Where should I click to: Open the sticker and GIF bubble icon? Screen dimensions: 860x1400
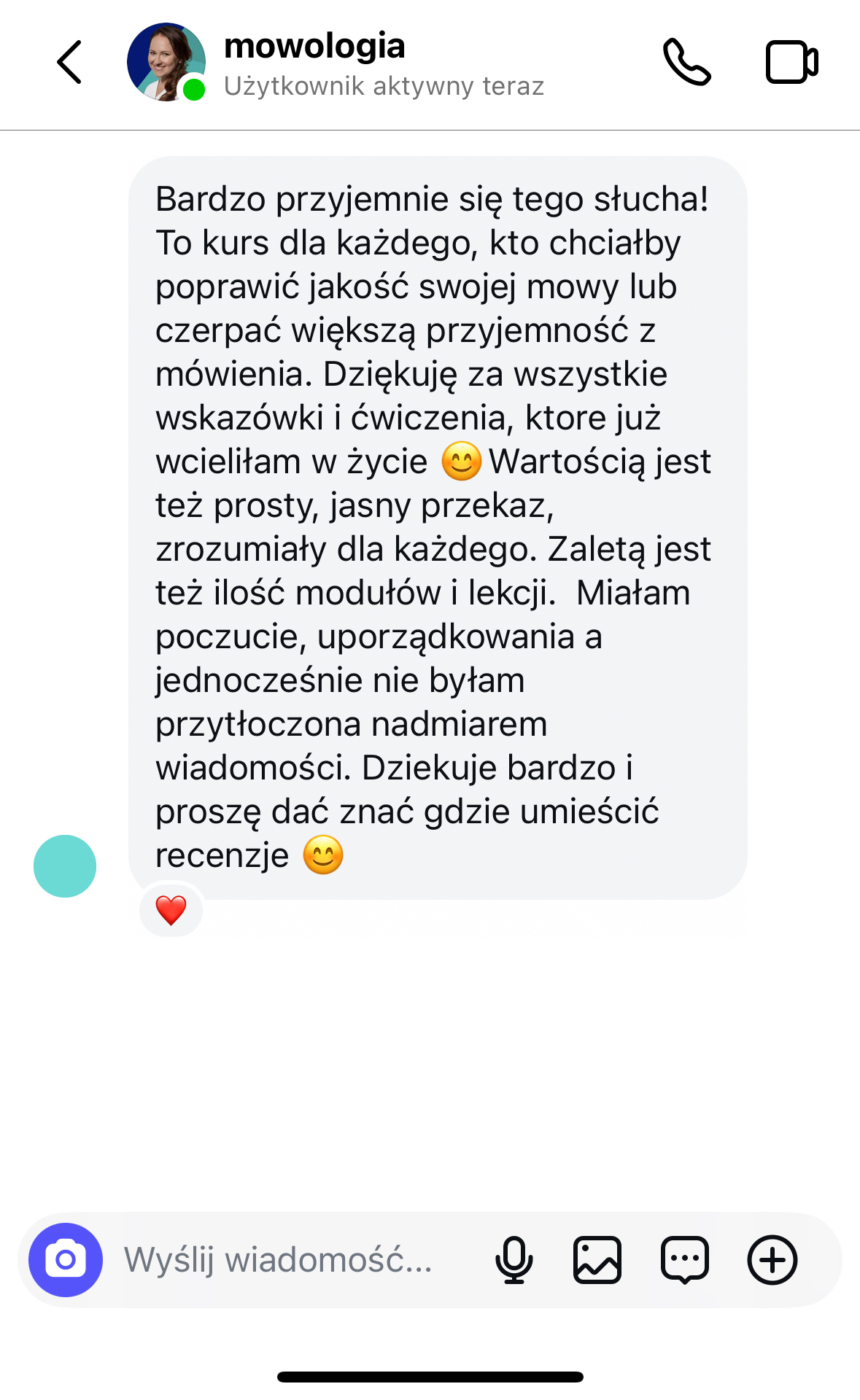684,1259
